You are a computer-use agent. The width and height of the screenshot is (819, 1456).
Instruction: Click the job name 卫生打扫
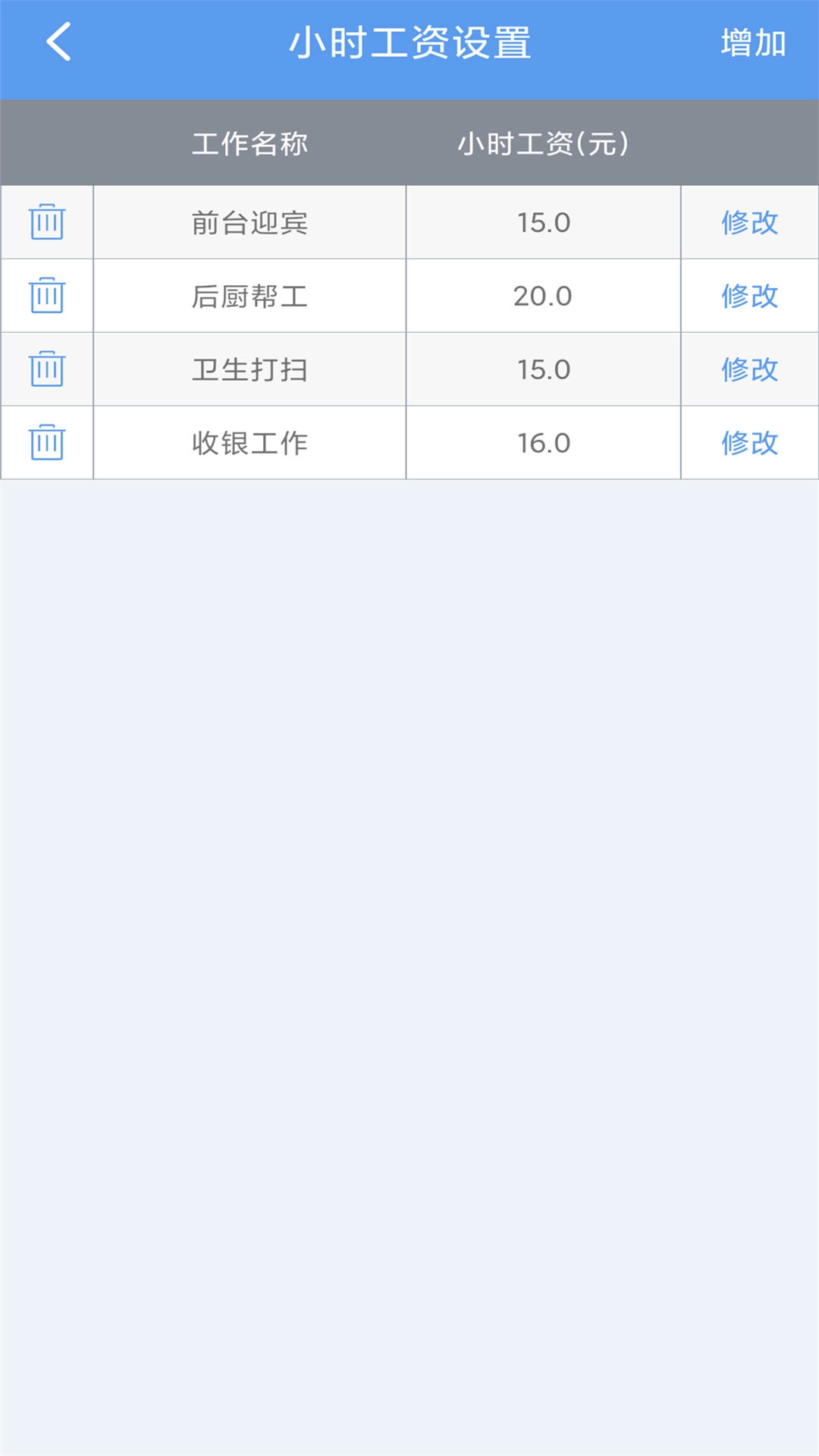click(250, 369)
